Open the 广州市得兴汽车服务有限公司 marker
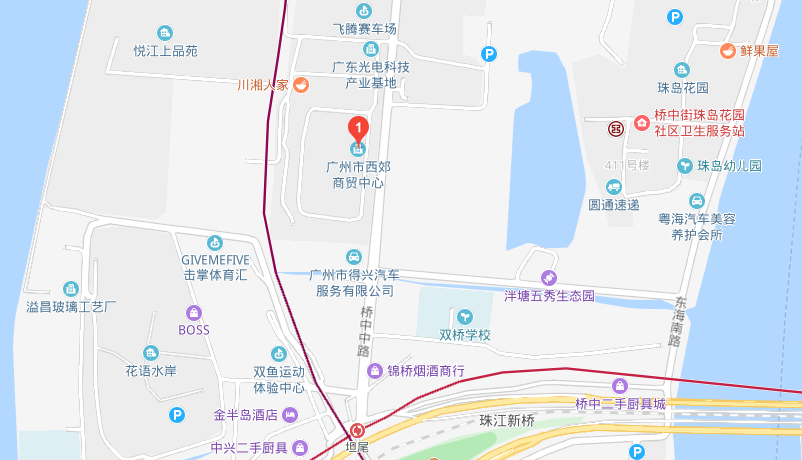Viewport: 802px width, 460px height. pos(353,257)
